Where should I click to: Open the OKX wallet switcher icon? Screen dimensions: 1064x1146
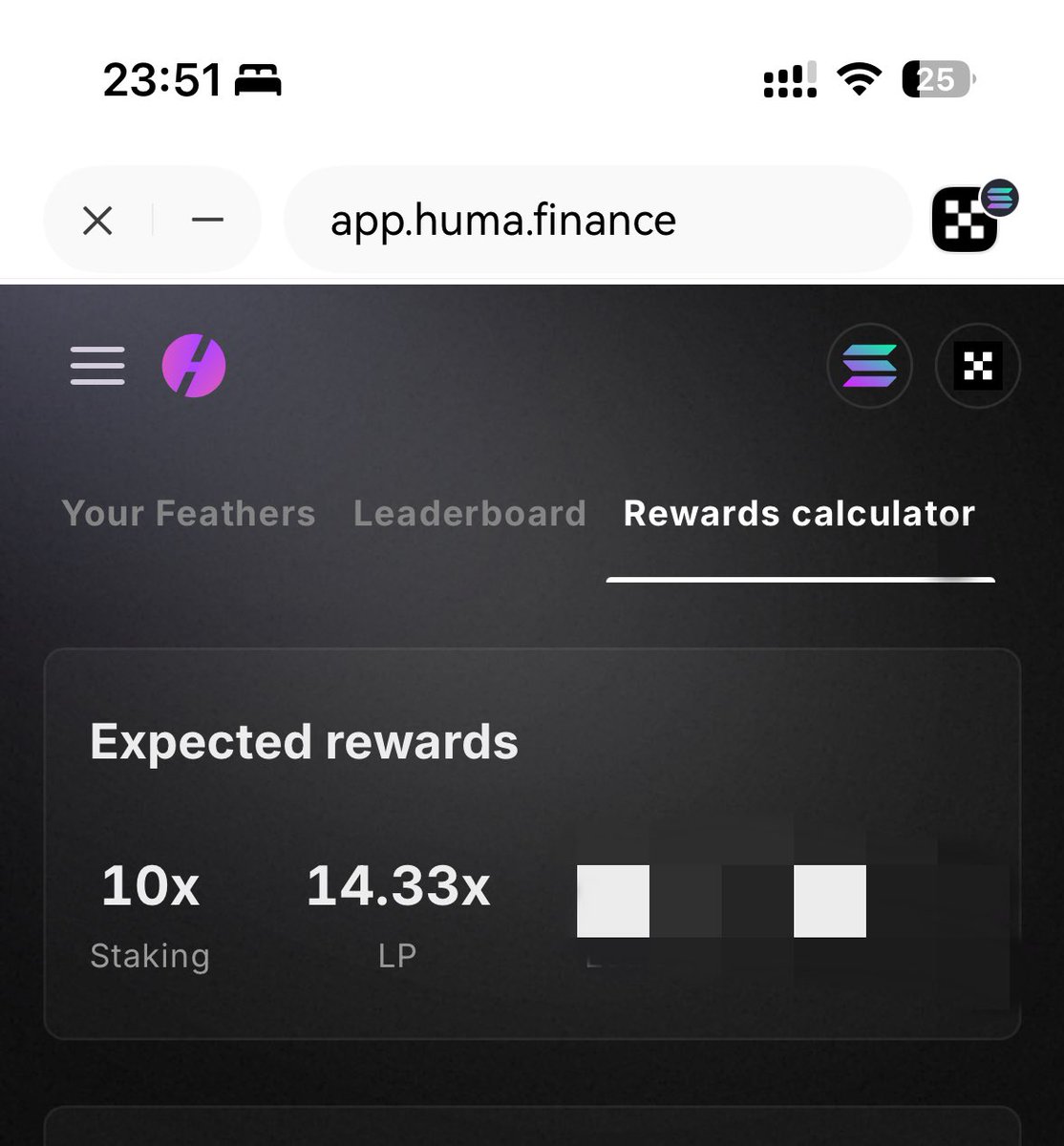click(968, 219)
